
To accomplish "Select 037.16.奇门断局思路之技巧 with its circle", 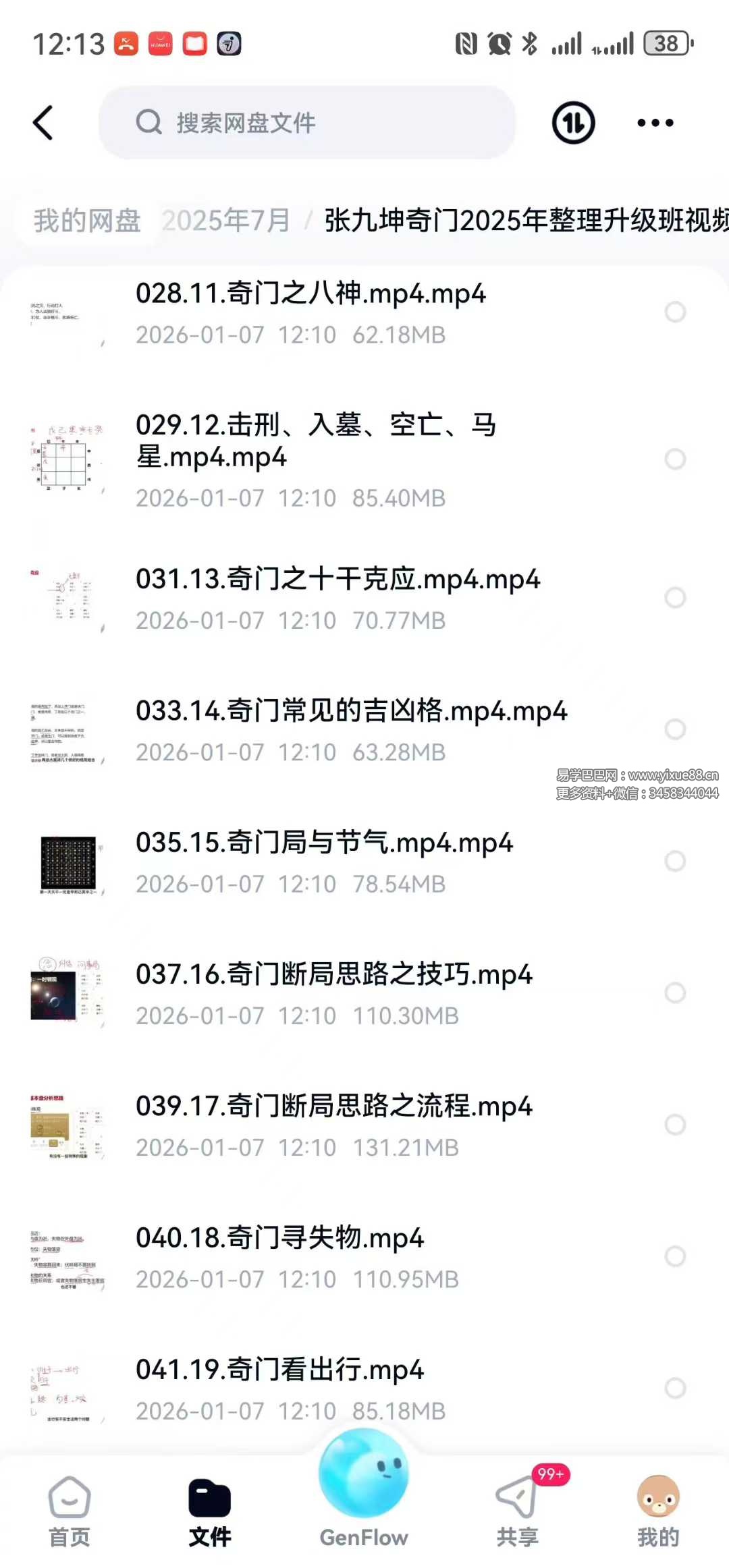I will 675,992.
